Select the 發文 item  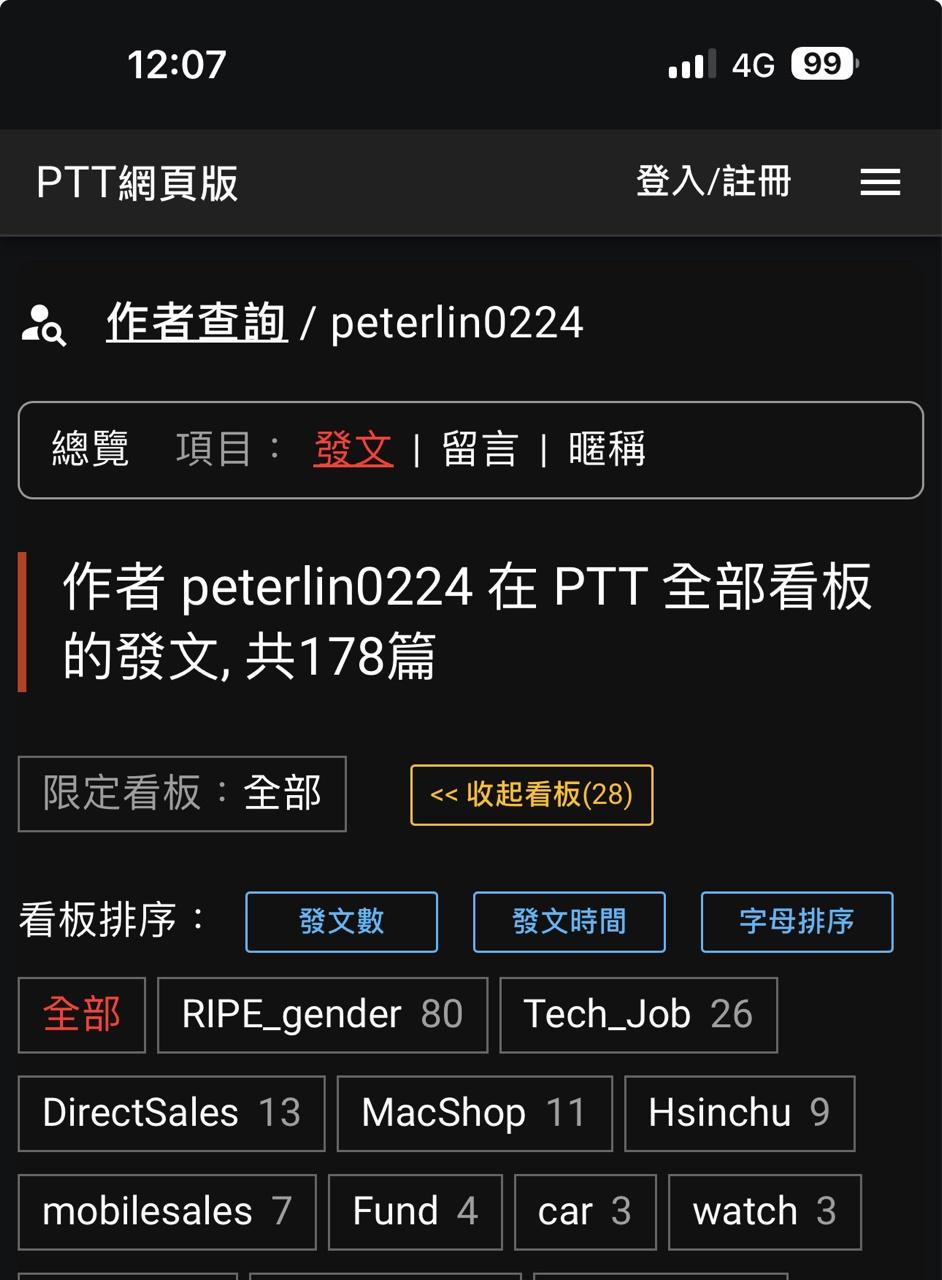353,449
